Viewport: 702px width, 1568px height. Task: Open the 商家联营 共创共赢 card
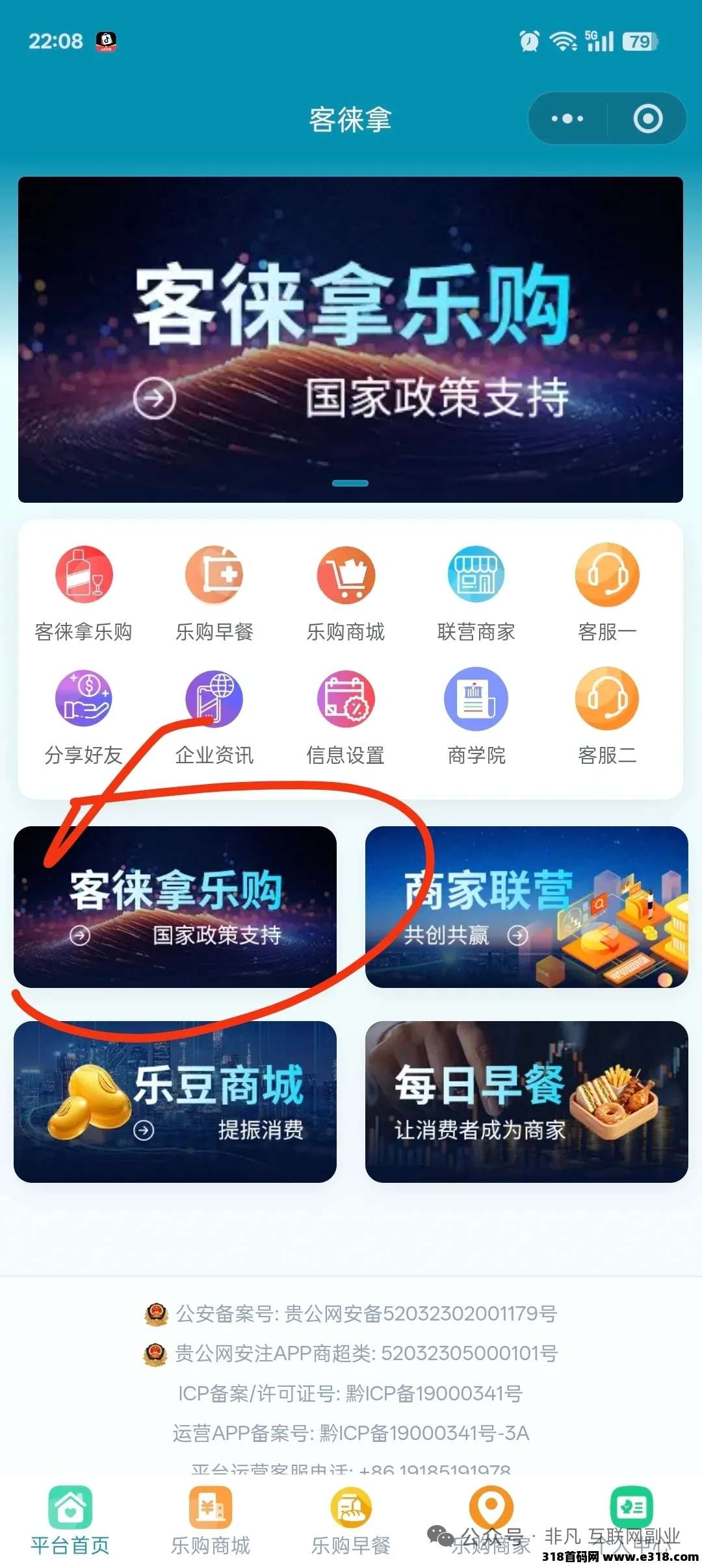[x=526, y=907]
